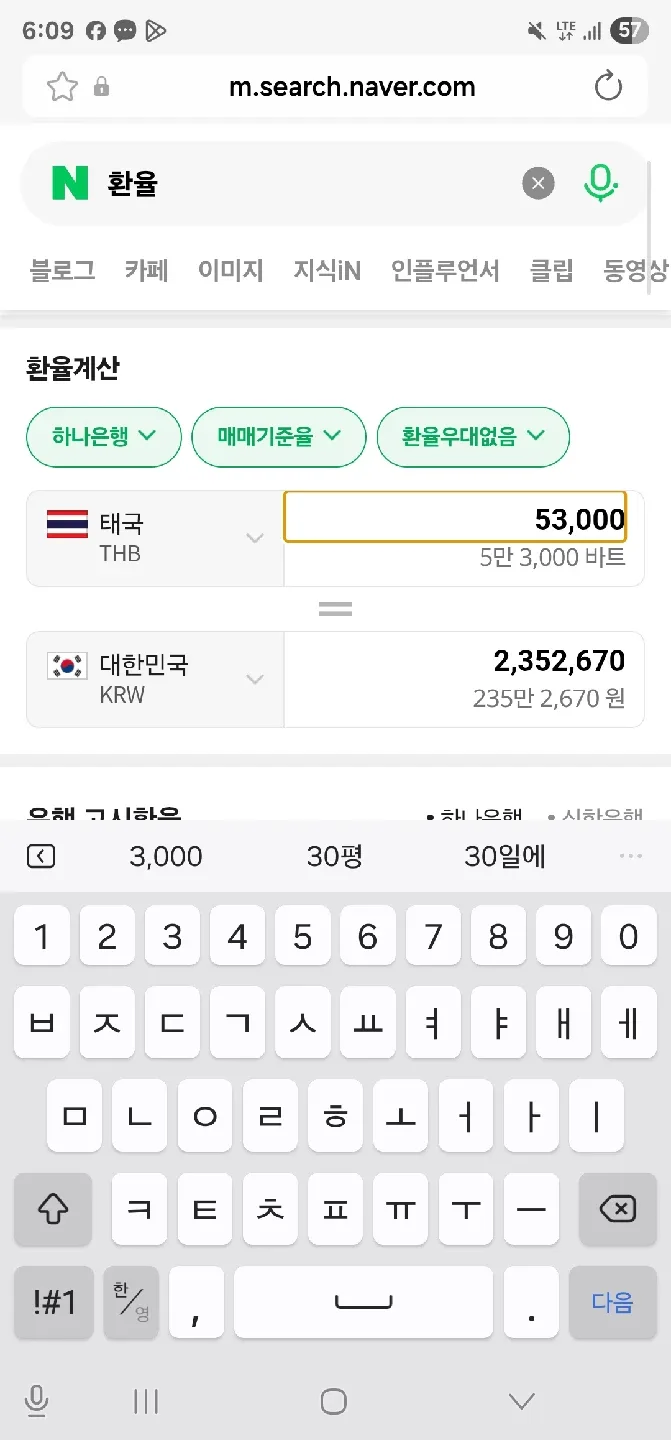The image size is (671, 1440).
Task: Pick the 3,000 keyboard suggestion
Action: [166, 857]
